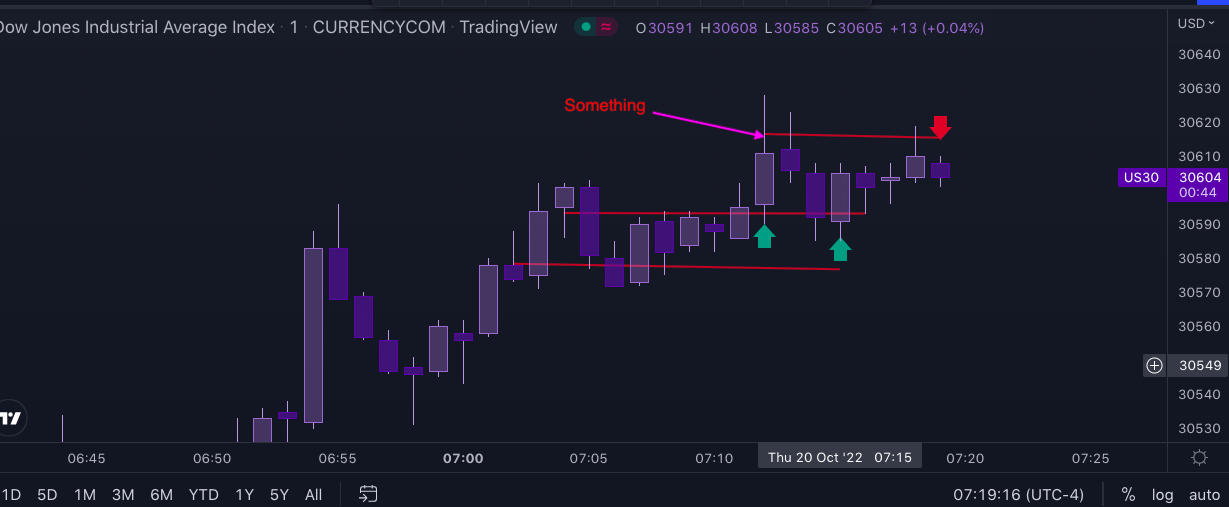1229x507 pixels.
Task: Open the USD currency dropdown
Action: pyautogui.click(x=1197, y=23)
